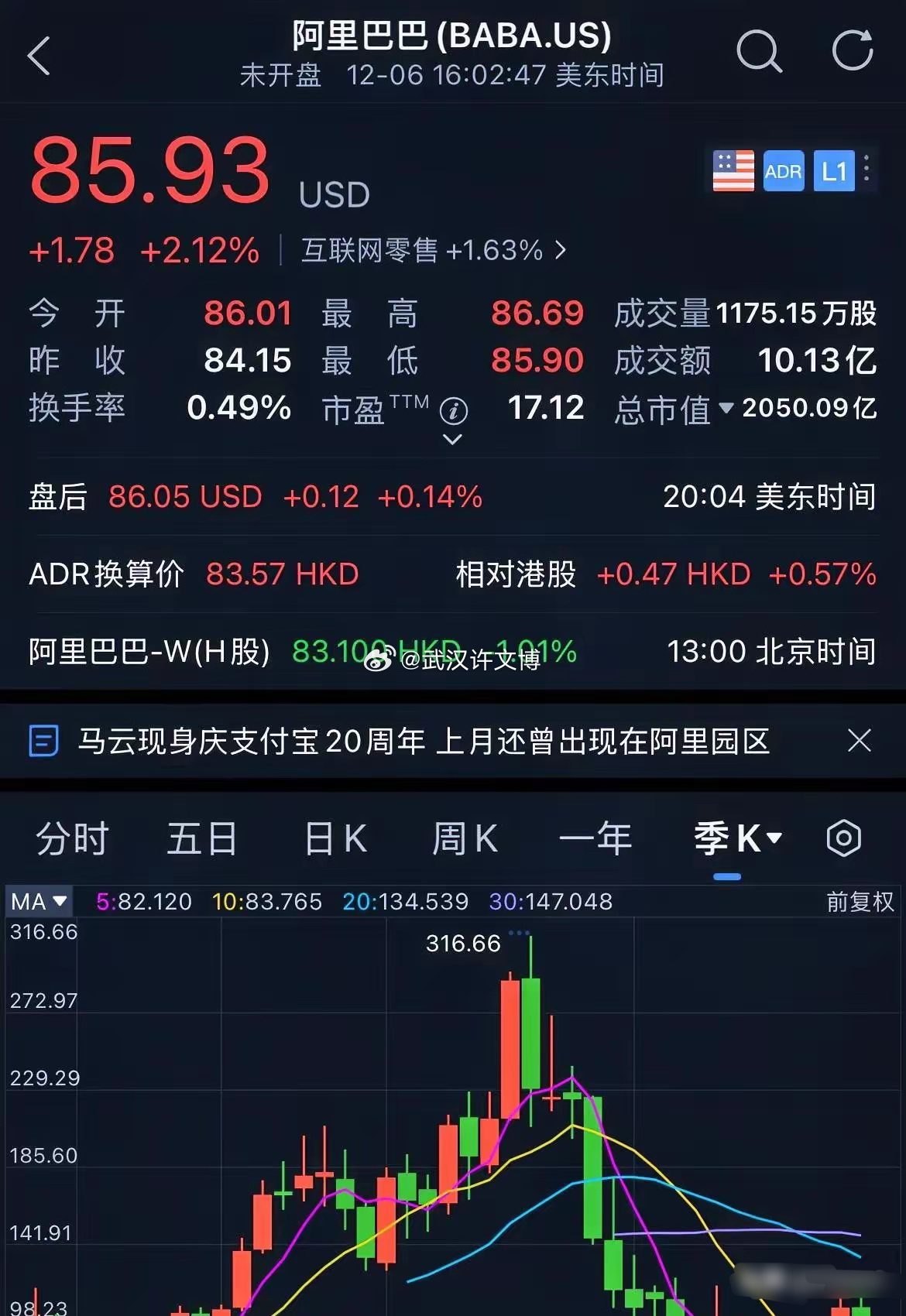Screen dimensions: 906x1316
Task: Show the 一年 chart view
Action: [x=595, y=839]
